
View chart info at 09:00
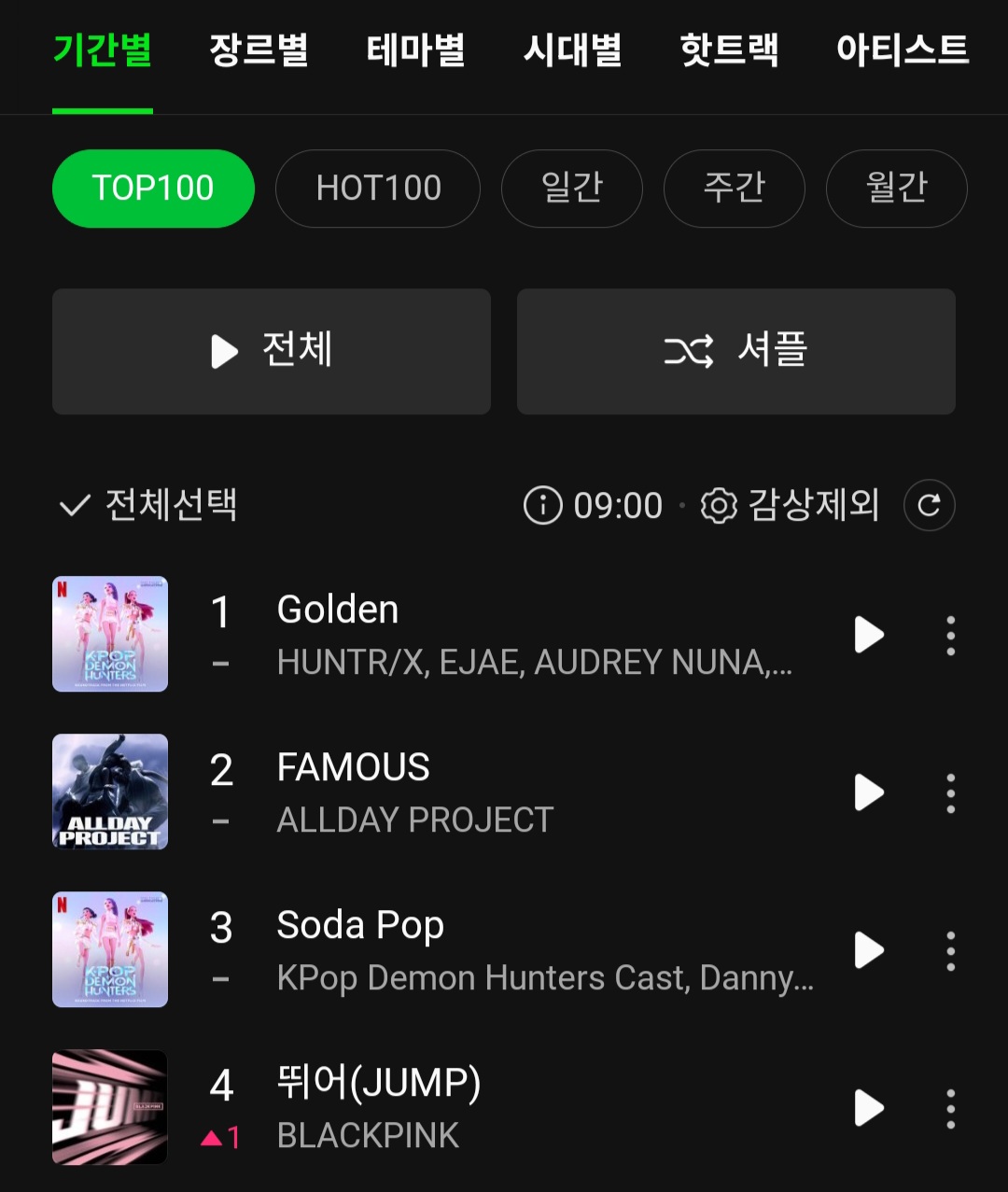coord(594,505)
